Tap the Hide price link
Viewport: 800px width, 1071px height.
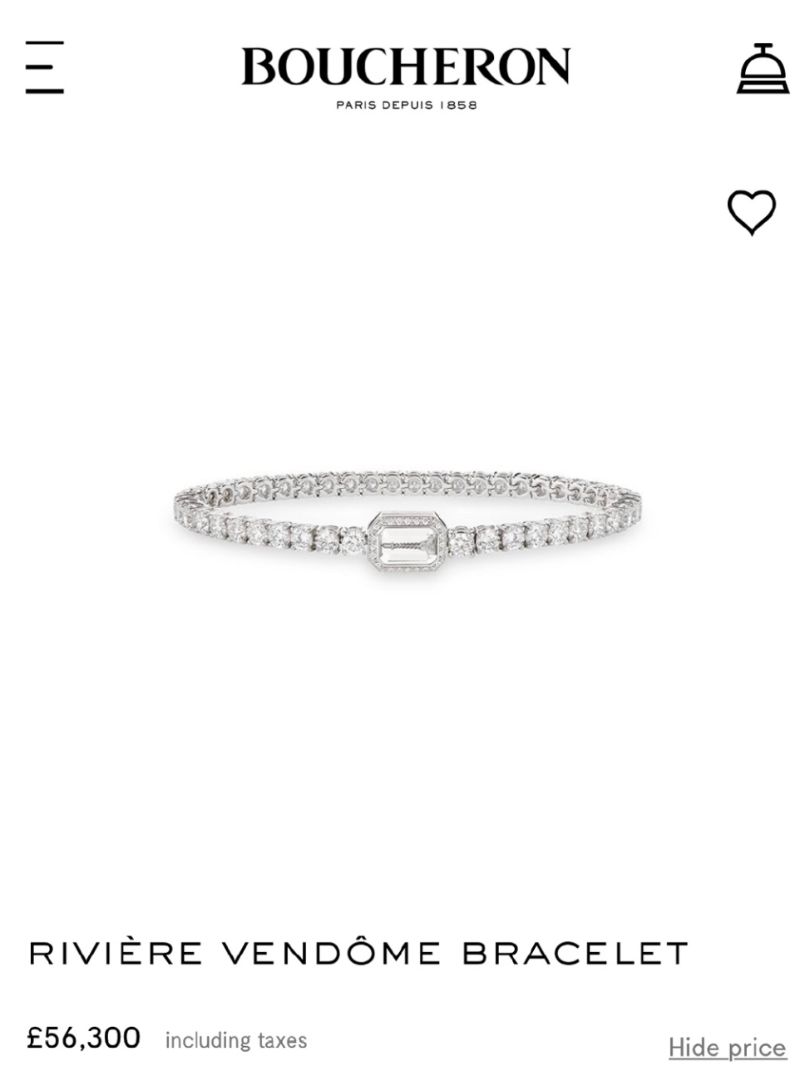click(727, 1047)
